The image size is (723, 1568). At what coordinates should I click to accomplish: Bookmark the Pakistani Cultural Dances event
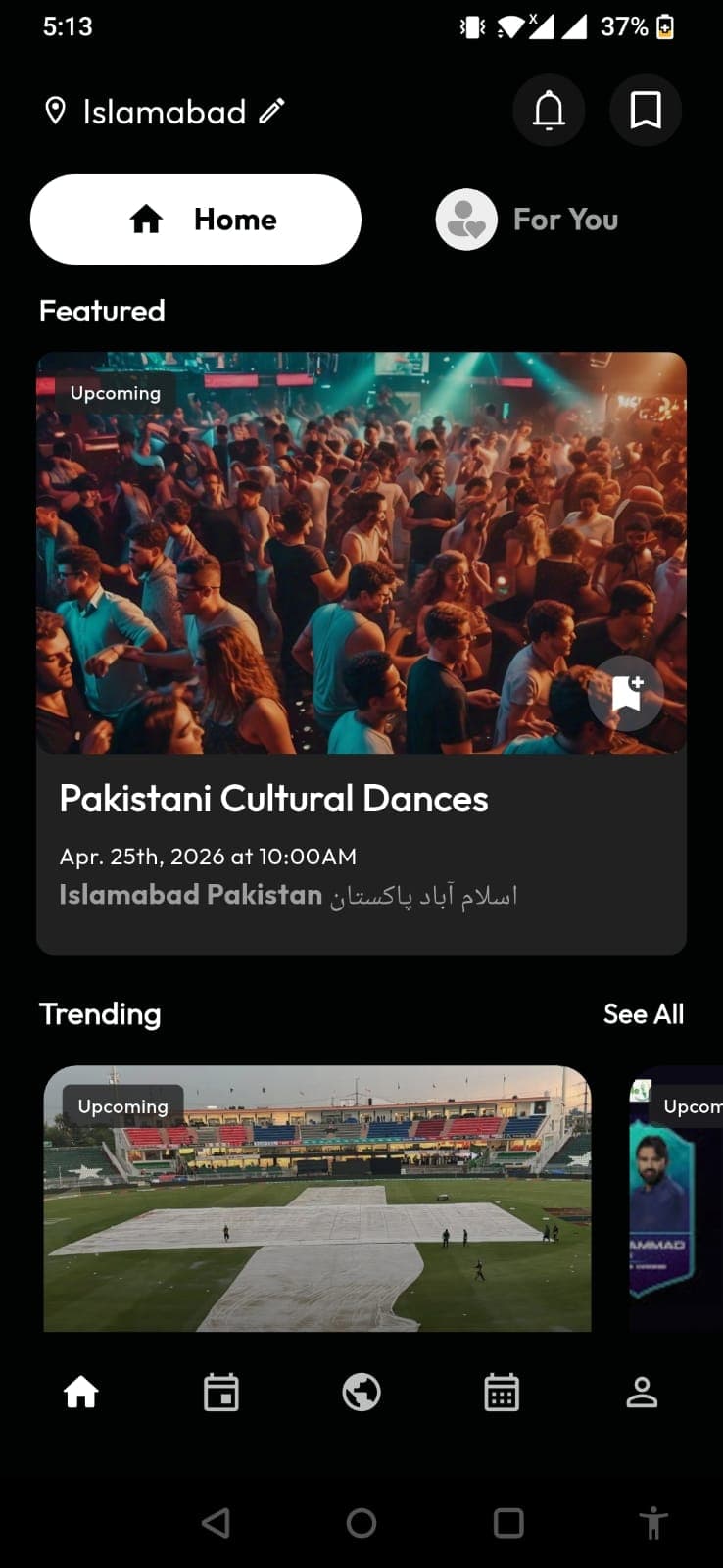coord(627,693)
